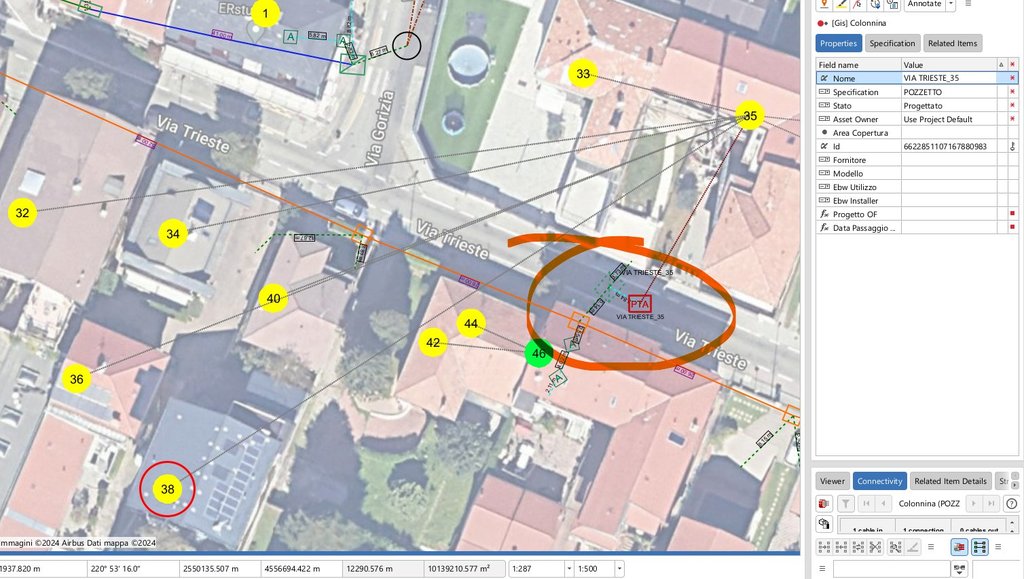Select the Properties tab

(x=838, y=43)
